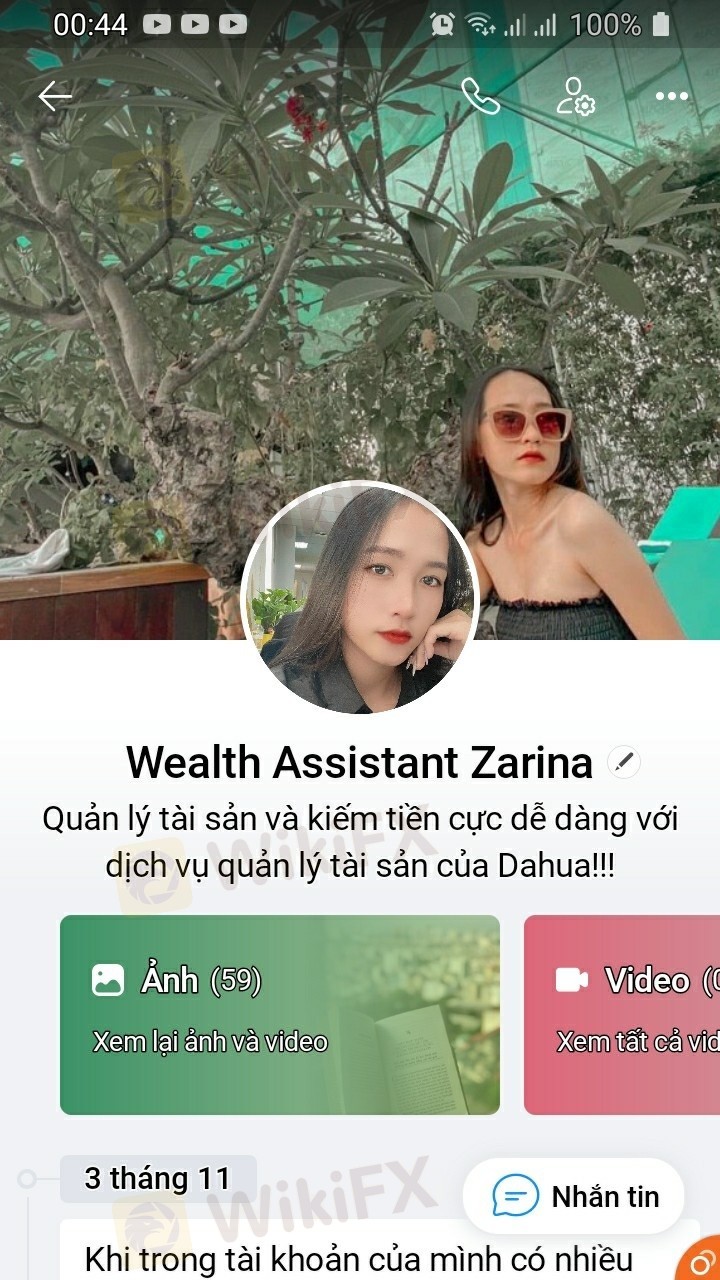Call this contact via the phone icon
Screen dimensions: 720x1280
pyautogui.click(x=480, y=96)
